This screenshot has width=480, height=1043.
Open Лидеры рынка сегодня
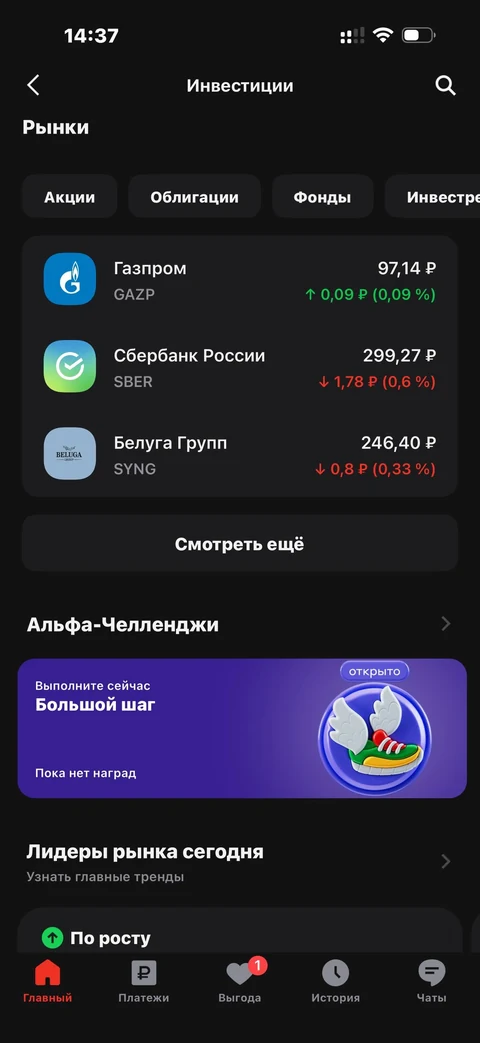pyautogui.click(x=240, y=861)
